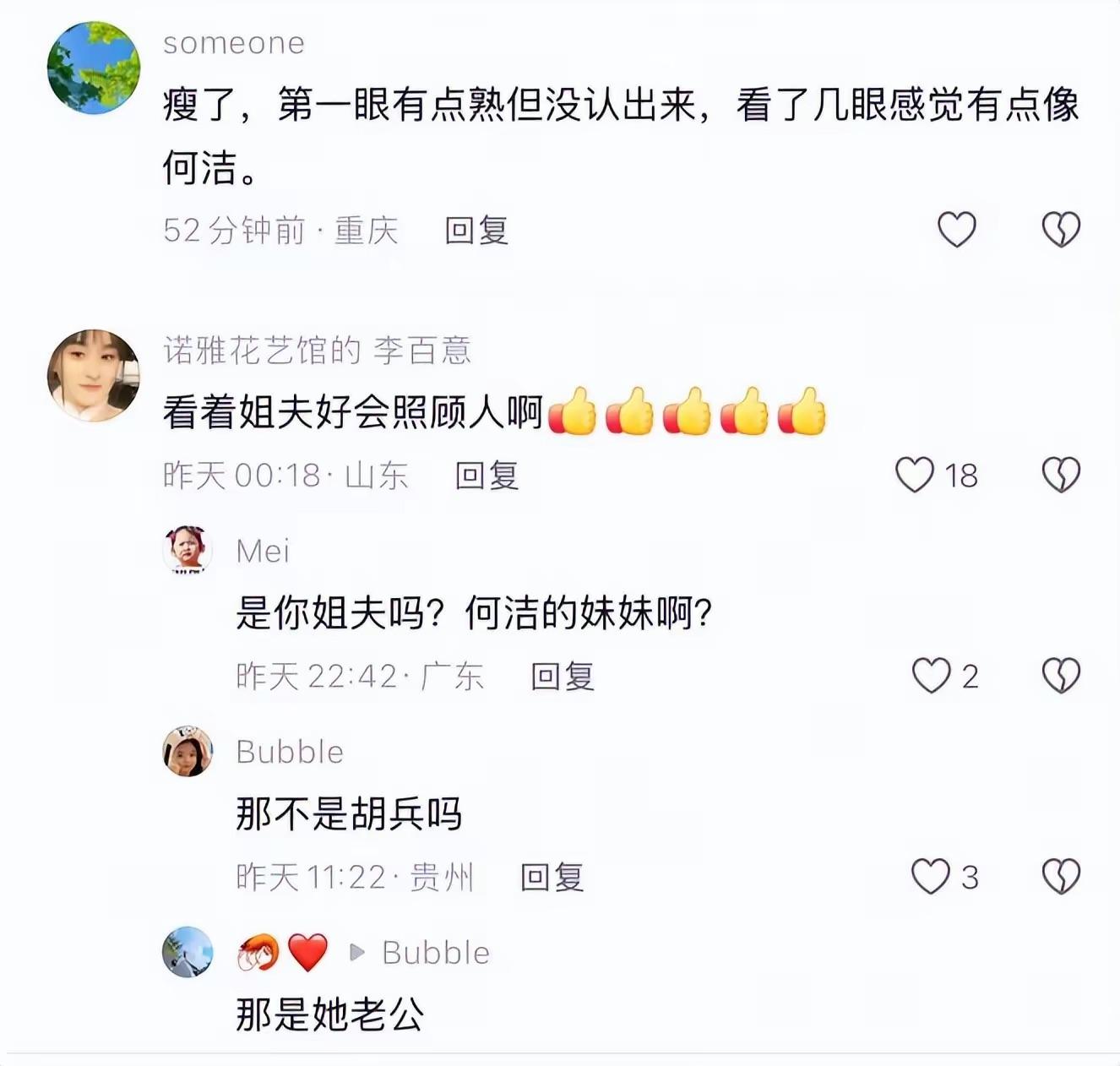The image size is (1120, 1066).
Task: Reply to Bubble's comment
Action: [552, 878]
